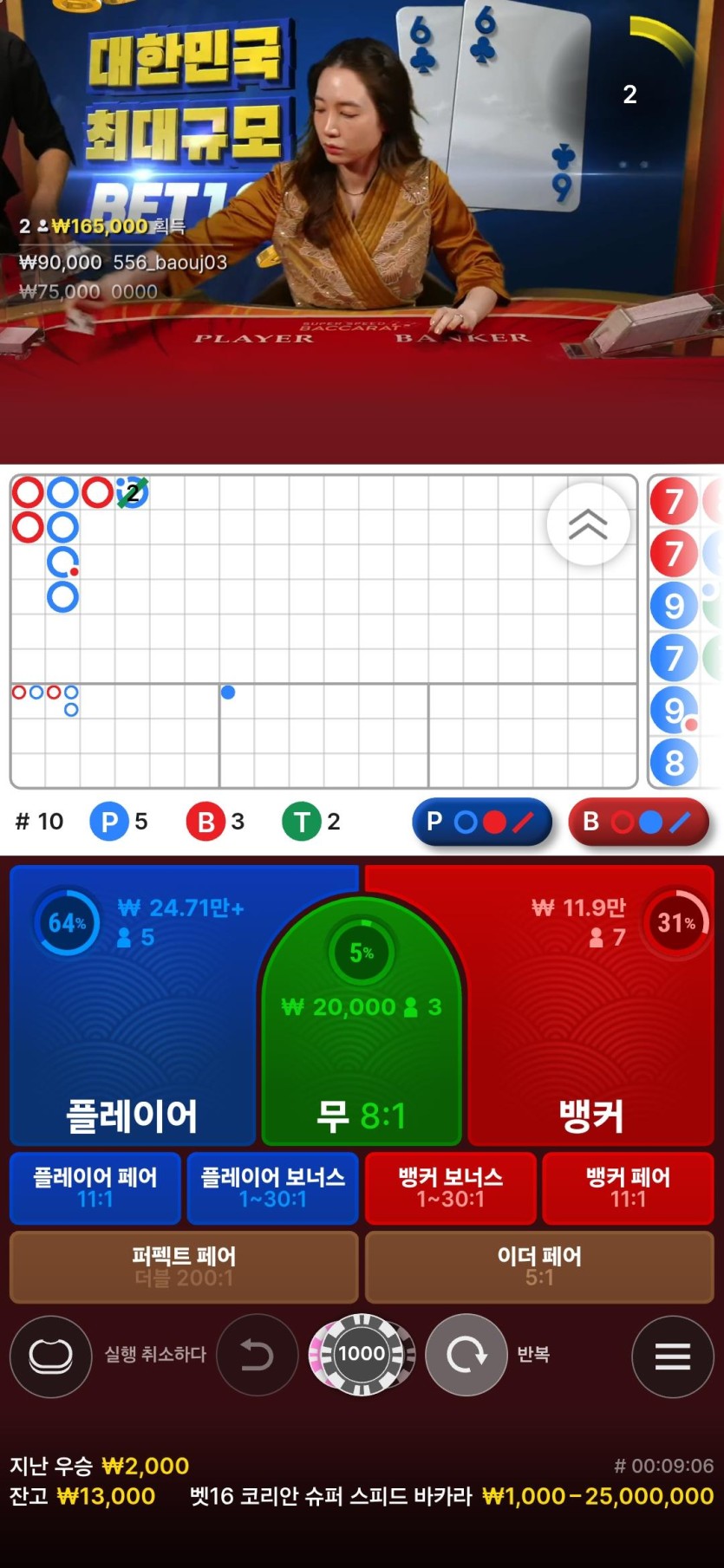Tap the P next-hand prediction button
724x1568 pixels.
[482, 822]
